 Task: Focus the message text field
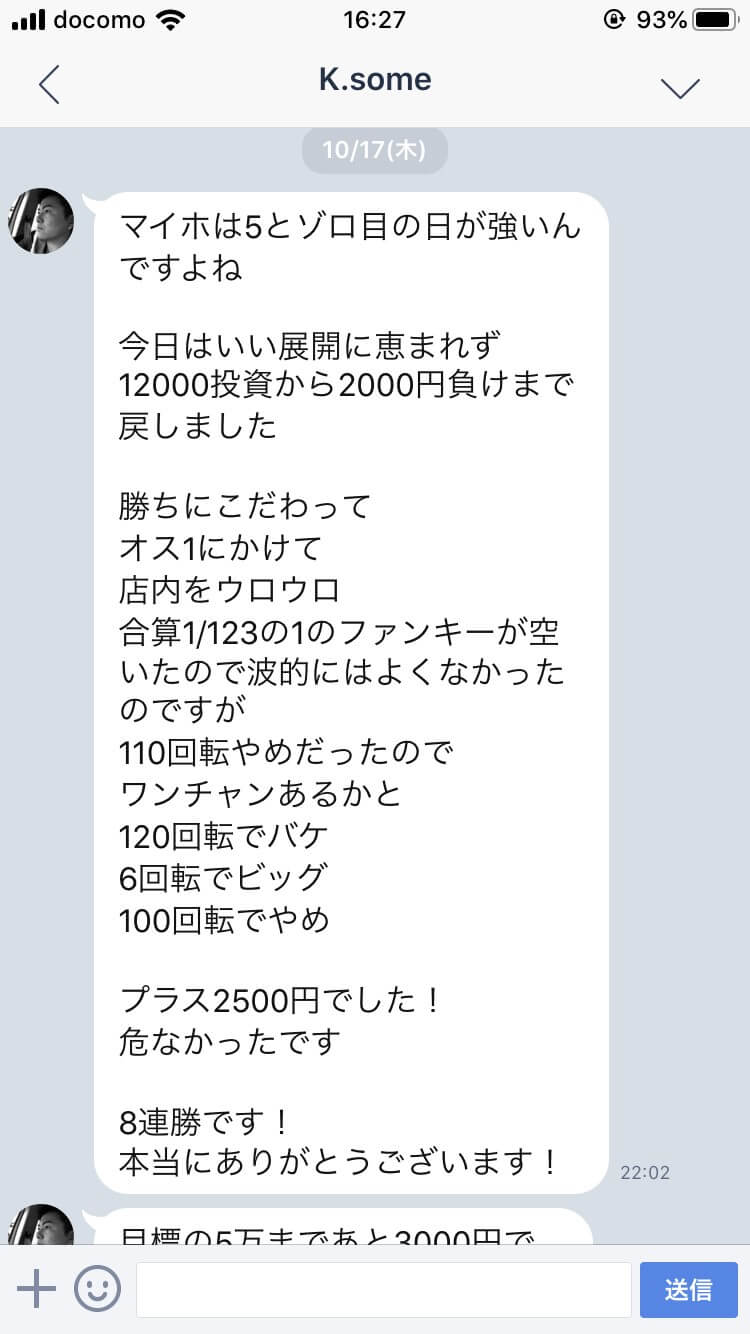[x=383, y=1290]
